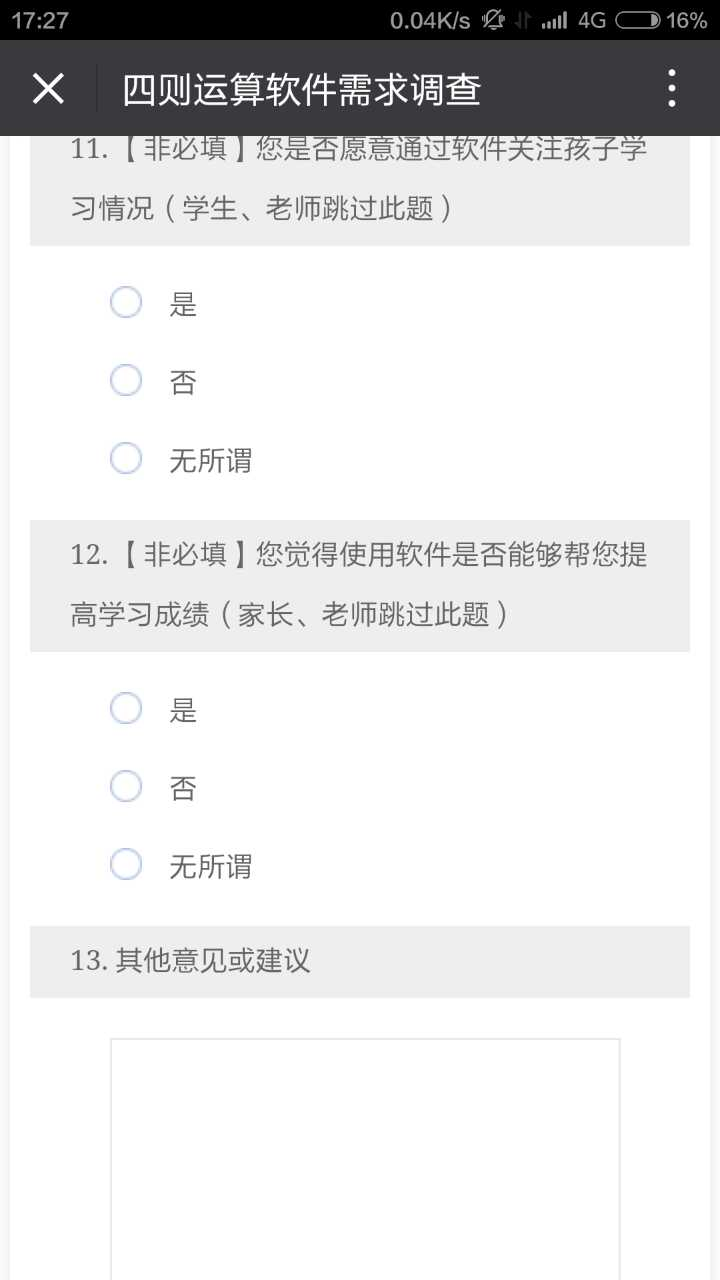Open the three-dot overflow menu

pos(672,89)
